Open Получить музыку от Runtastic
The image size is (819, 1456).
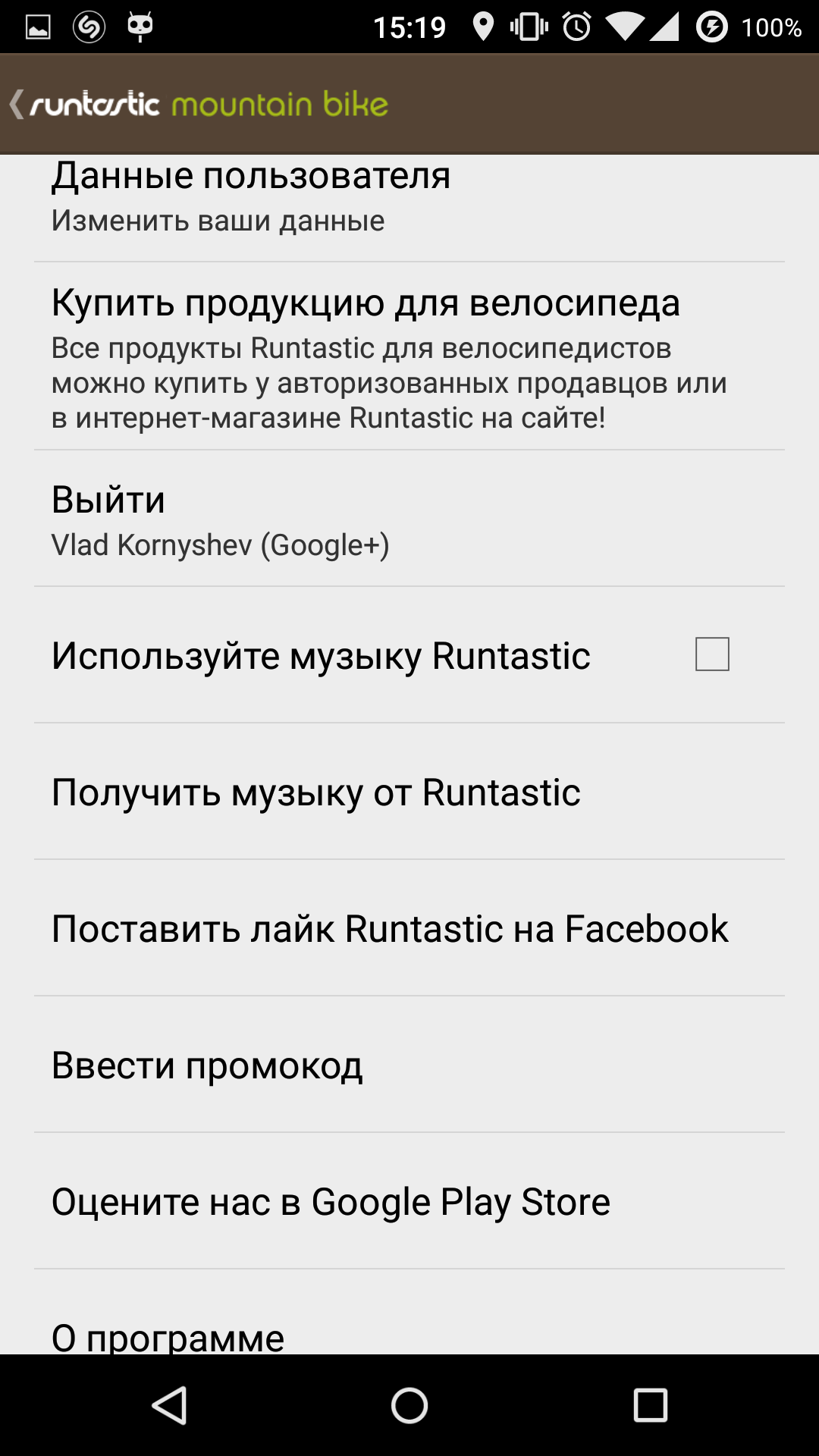(409, 792)
